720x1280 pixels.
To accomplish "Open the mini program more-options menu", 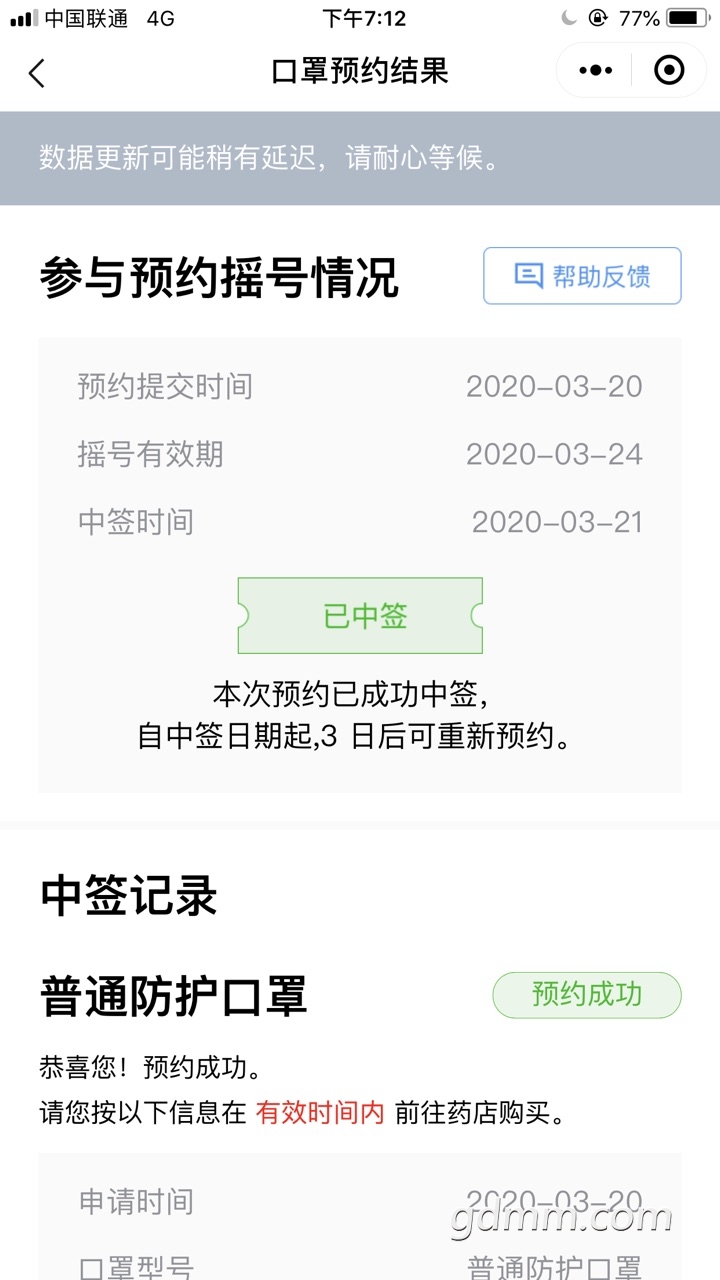I will point(595,71).
